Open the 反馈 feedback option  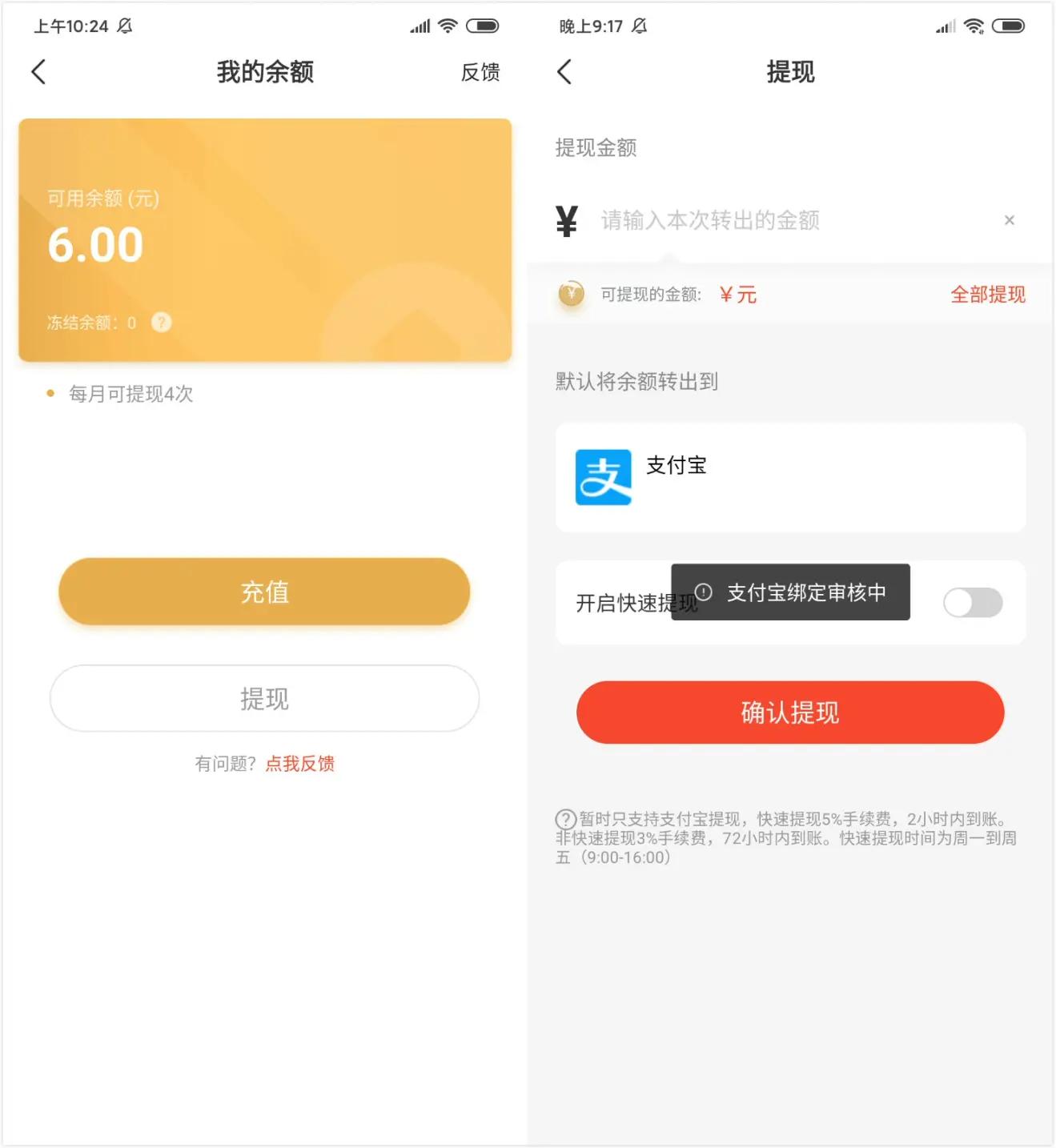point(480,72)
